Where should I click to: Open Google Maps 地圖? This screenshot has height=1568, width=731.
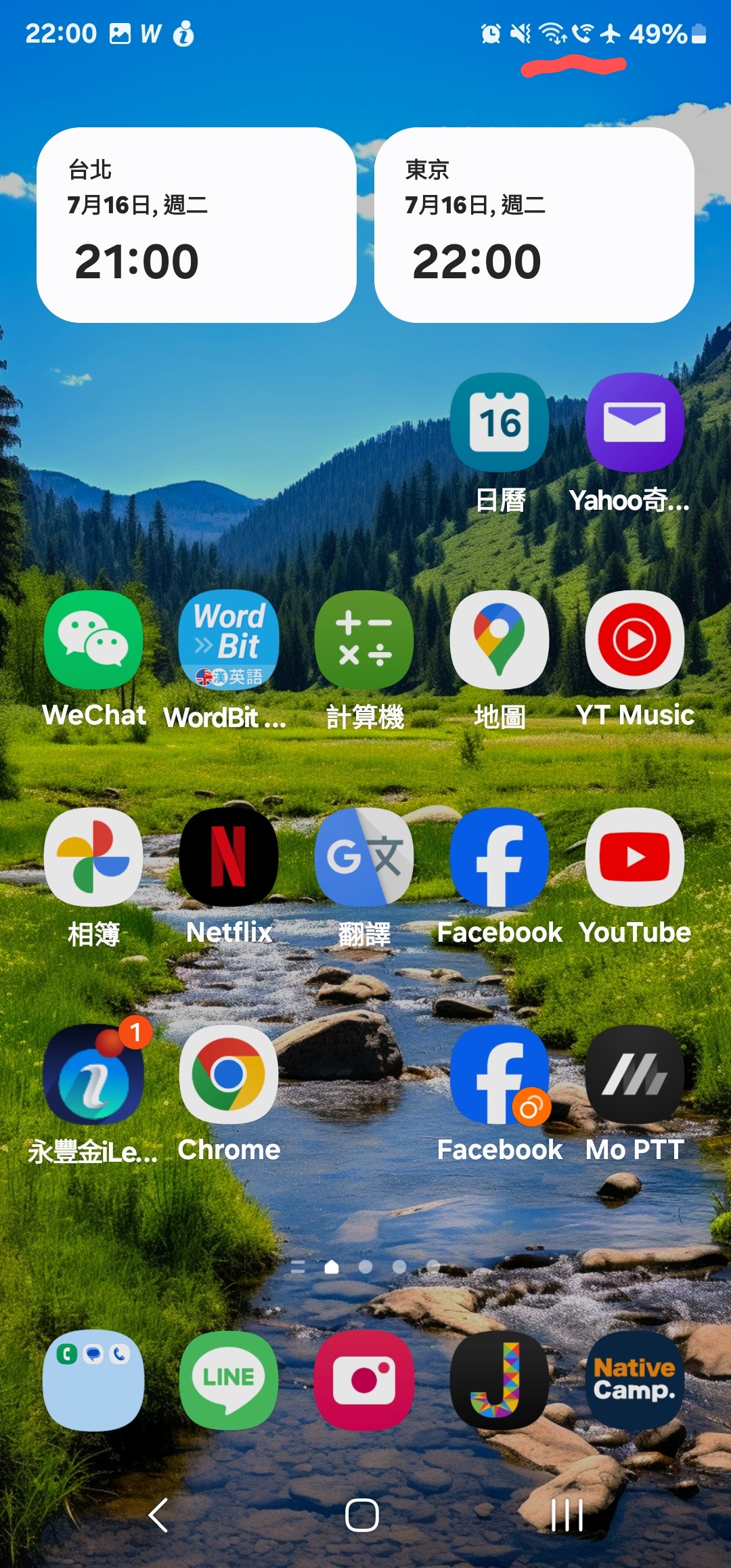pyautogui.click(x=500, y=640)
